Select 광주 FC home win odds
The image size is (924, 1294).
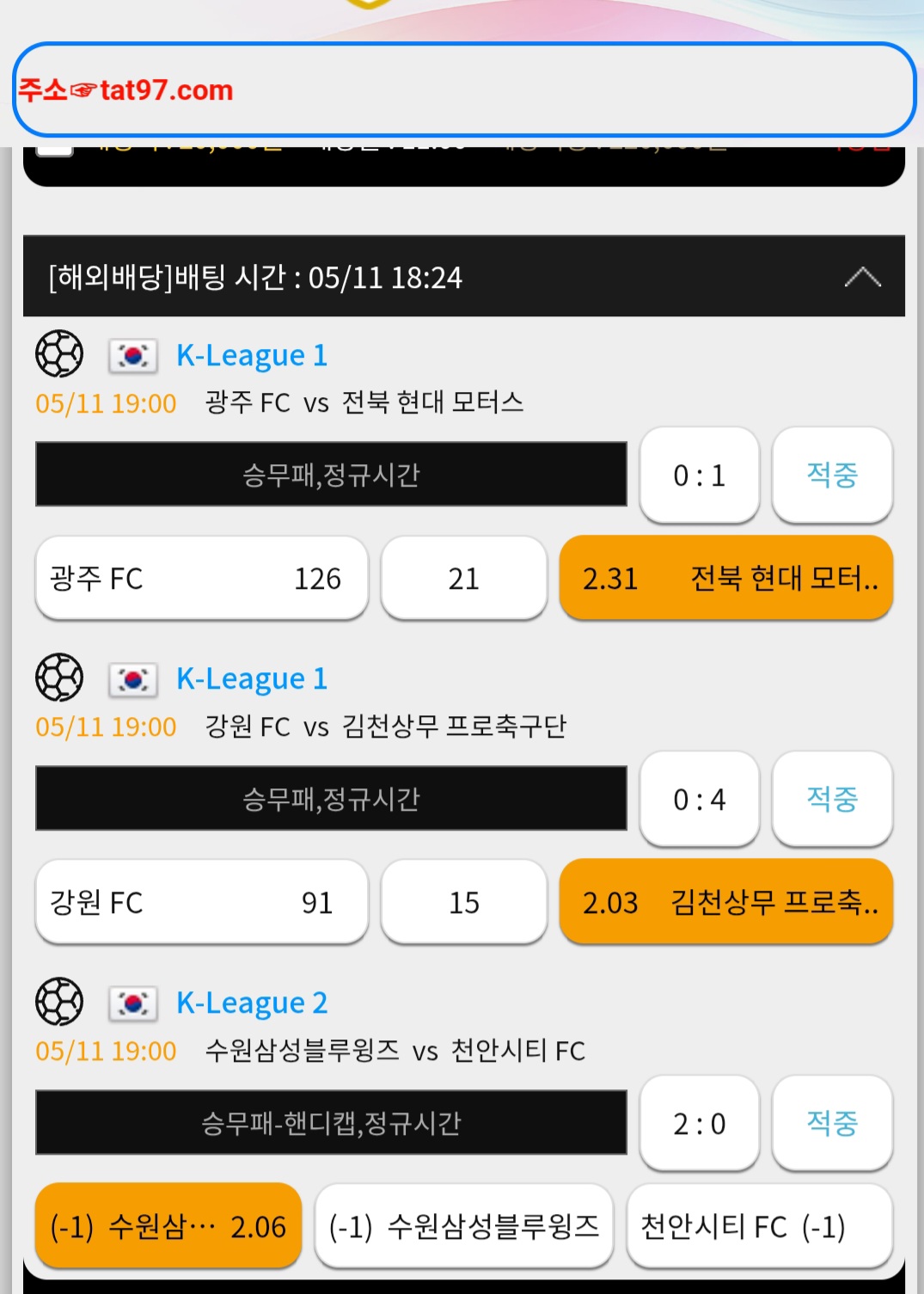(x=201, y=579)
